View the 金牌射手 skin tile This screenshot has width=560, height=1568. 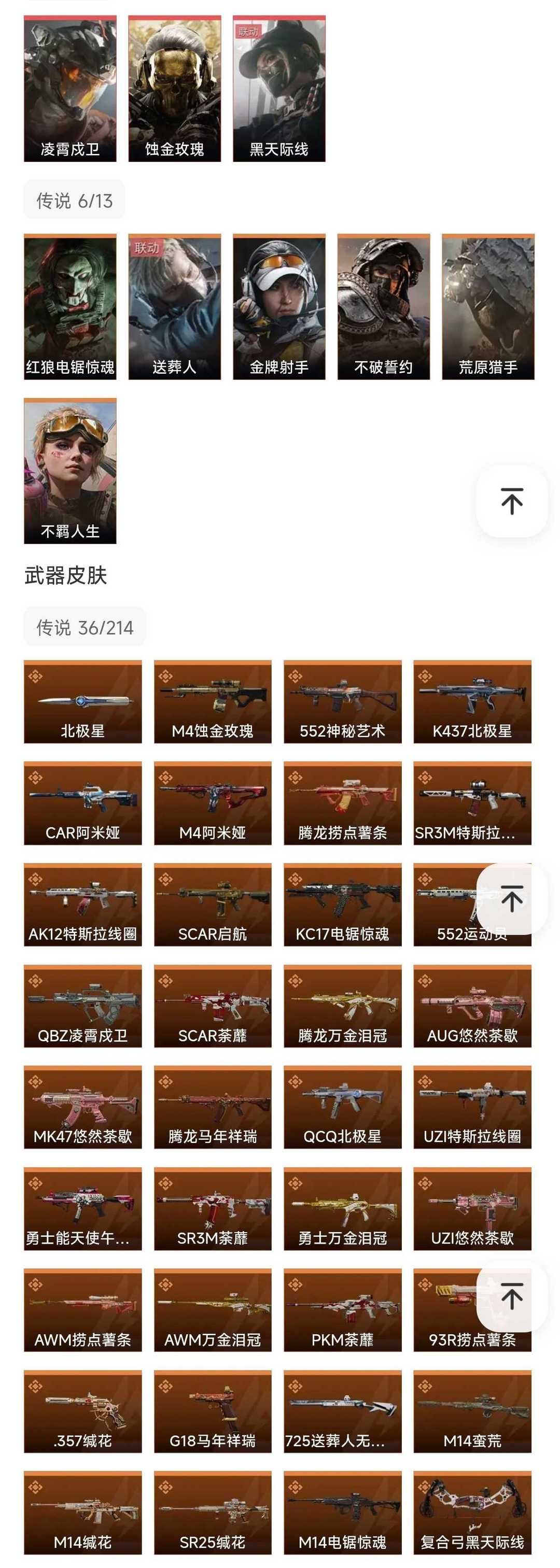[279, 306]
